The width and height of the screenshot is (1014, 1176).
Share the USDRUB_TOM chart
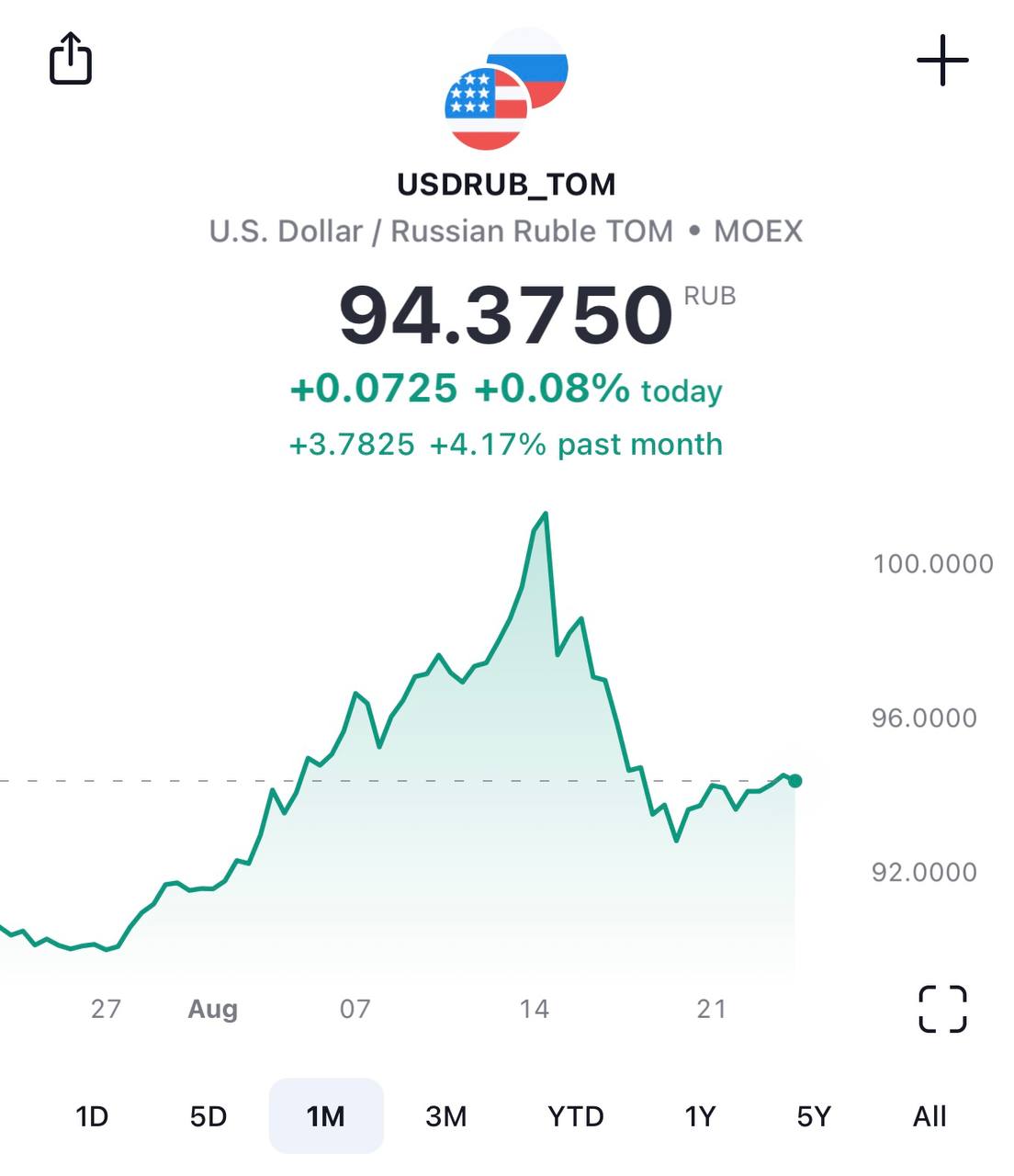(x=71, y=59)
